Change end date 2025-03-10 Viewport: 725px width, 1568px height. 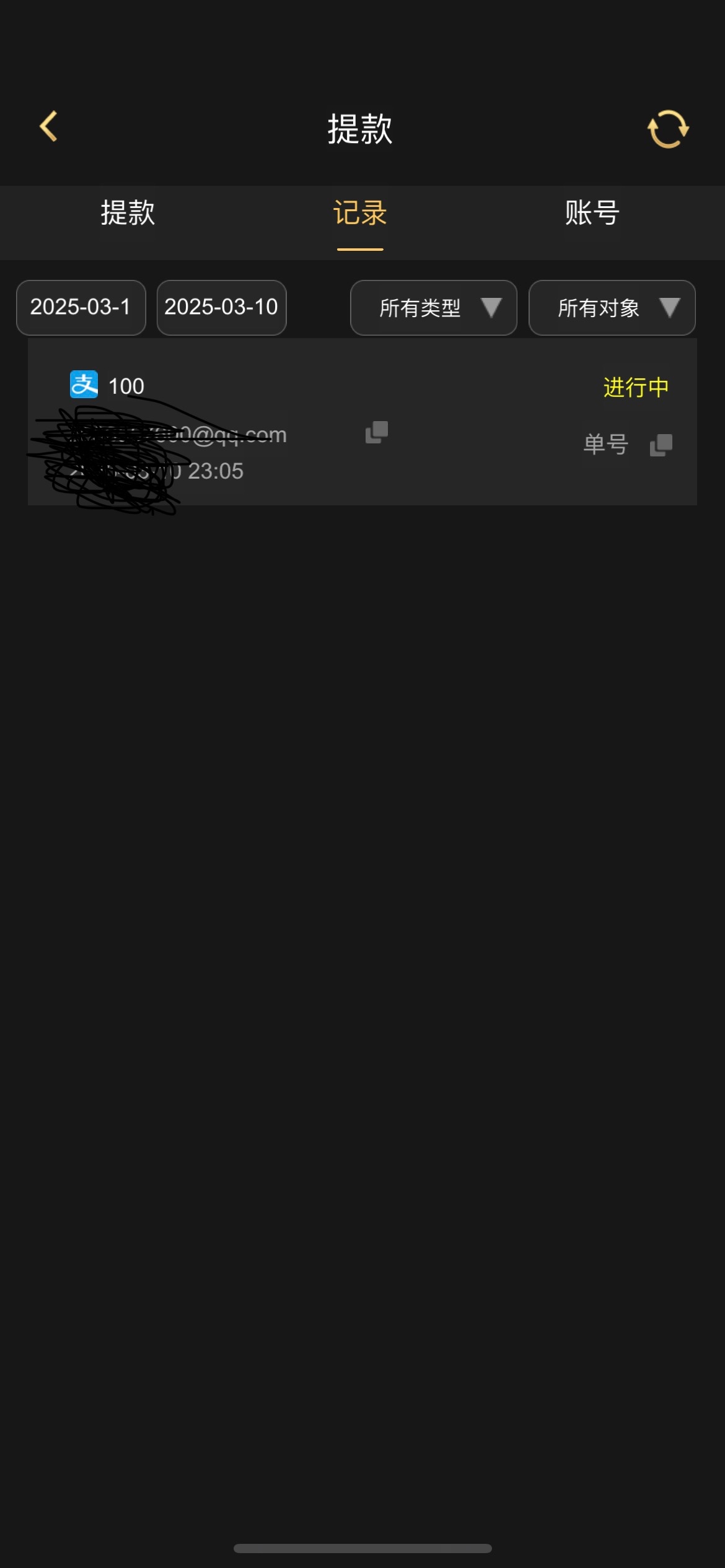coord(221,307)
